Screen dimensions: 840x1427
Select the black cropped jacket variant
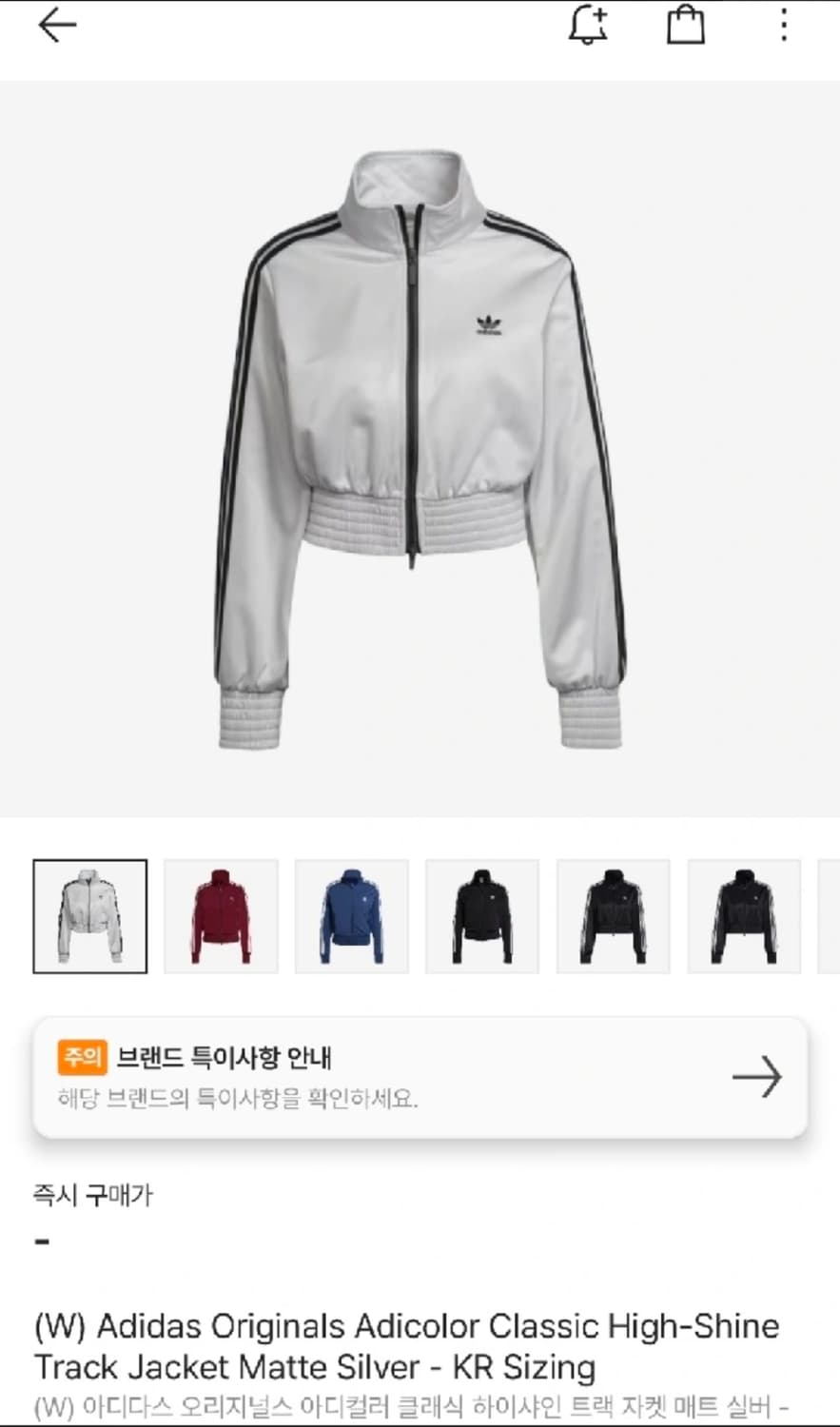coord(482,915)
